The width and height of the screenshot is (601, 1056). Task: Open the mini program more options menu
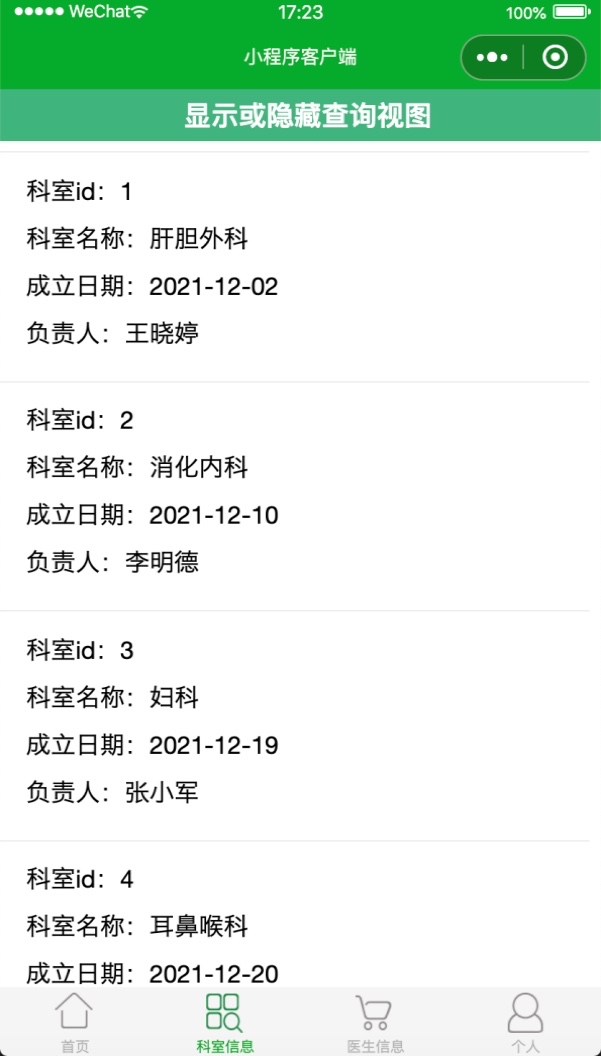[x=492, y=58]
